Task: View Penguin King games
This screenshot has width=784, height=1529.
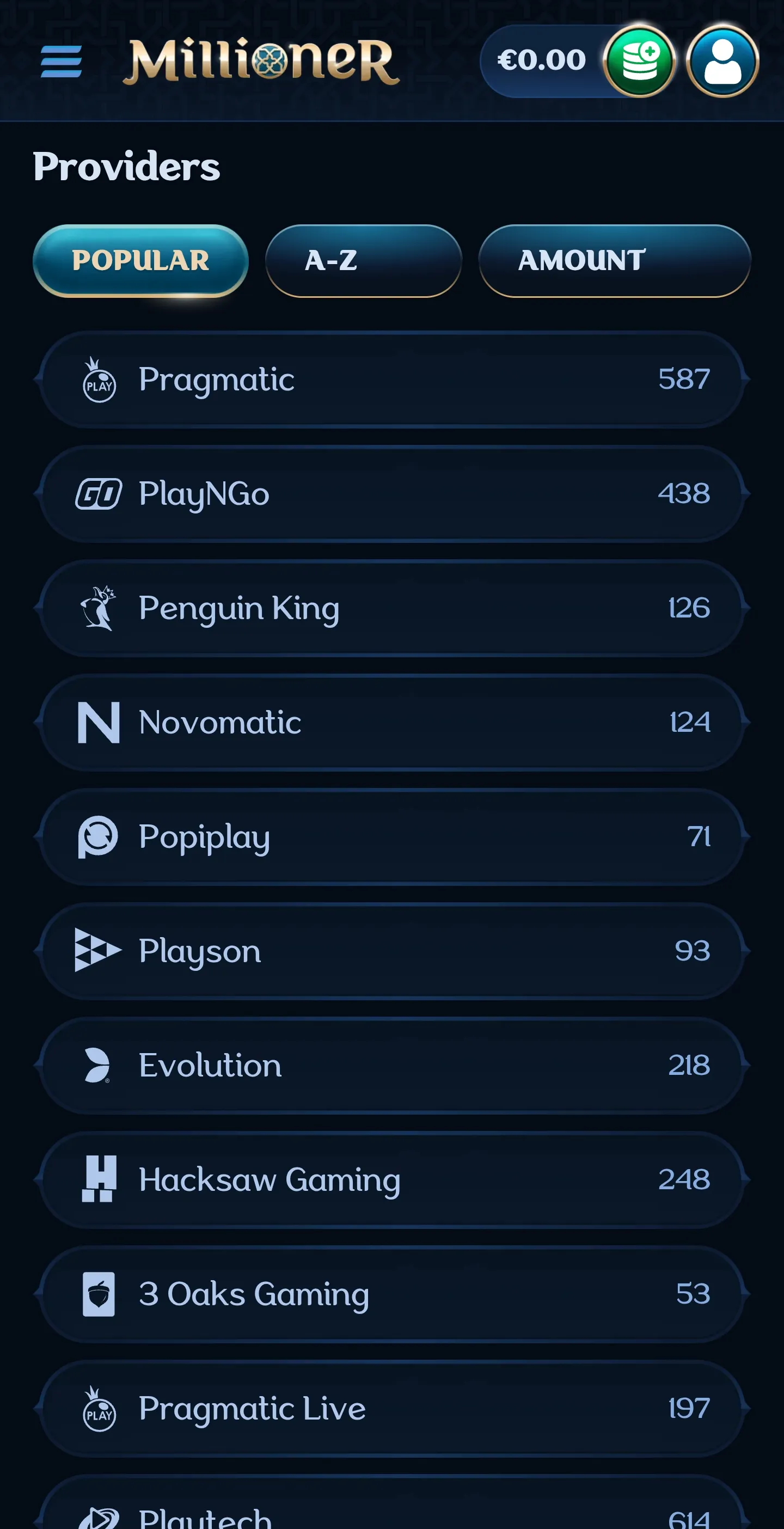Action: [391, 608]
